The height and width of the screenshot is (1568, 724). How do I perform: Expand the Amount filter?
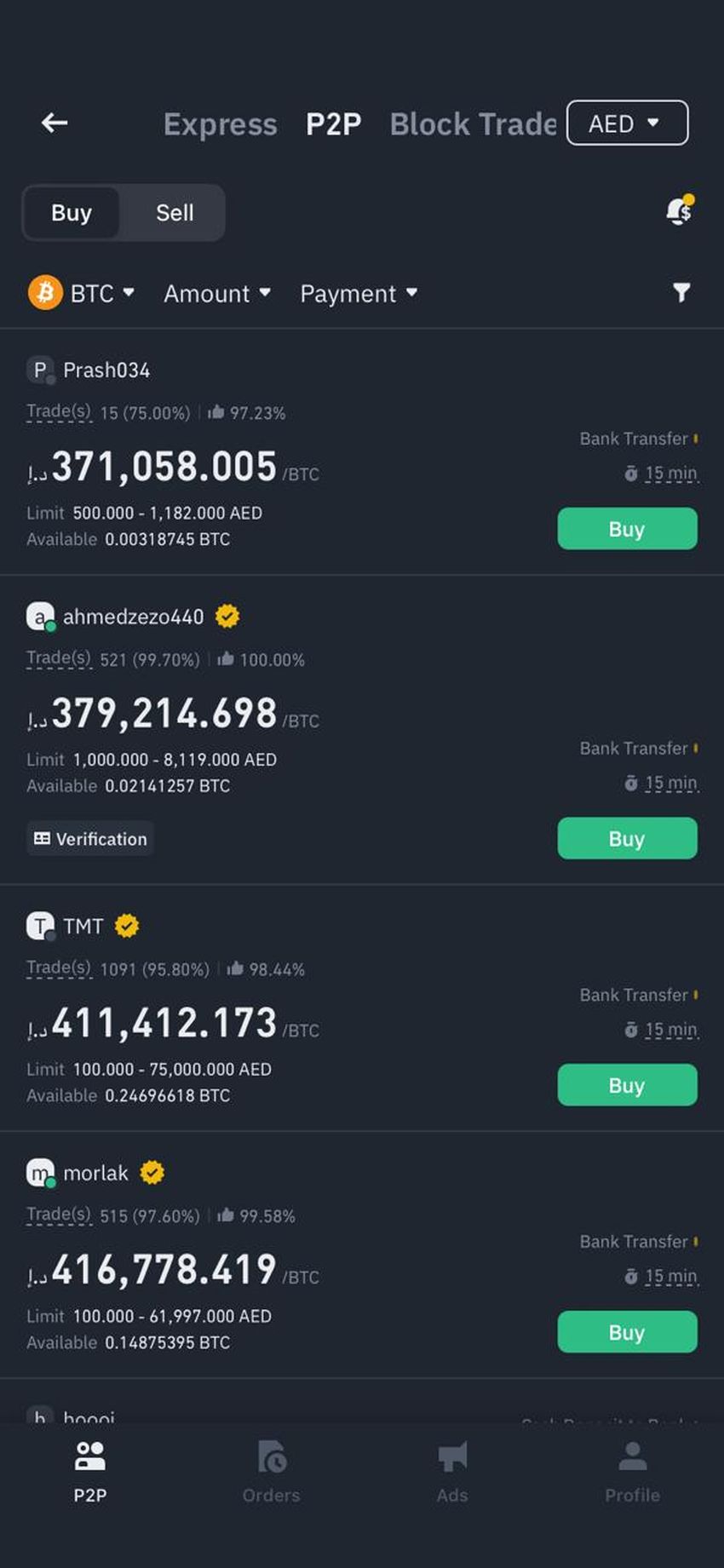coord(216,294)
